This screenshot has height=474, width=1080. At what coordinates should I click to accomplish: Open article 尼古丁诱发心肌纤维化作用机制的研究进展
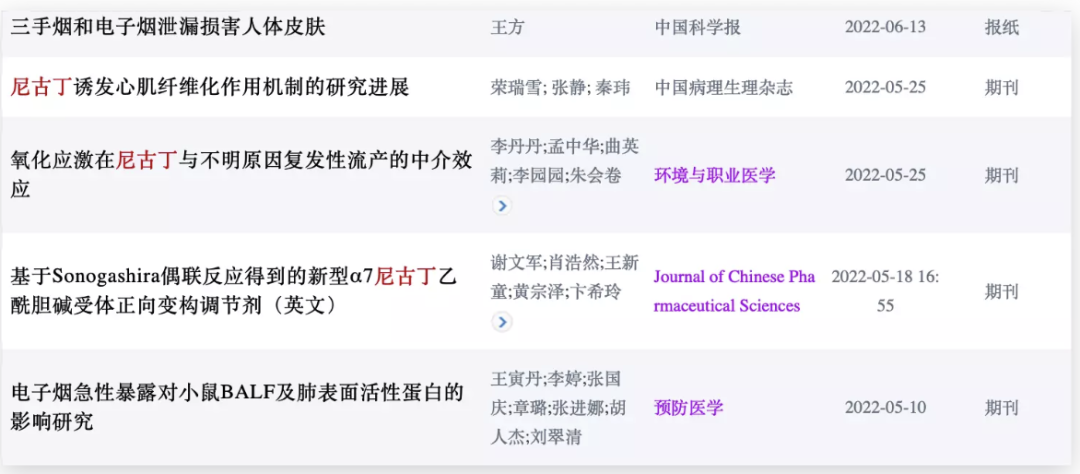(x=210, y=87)
